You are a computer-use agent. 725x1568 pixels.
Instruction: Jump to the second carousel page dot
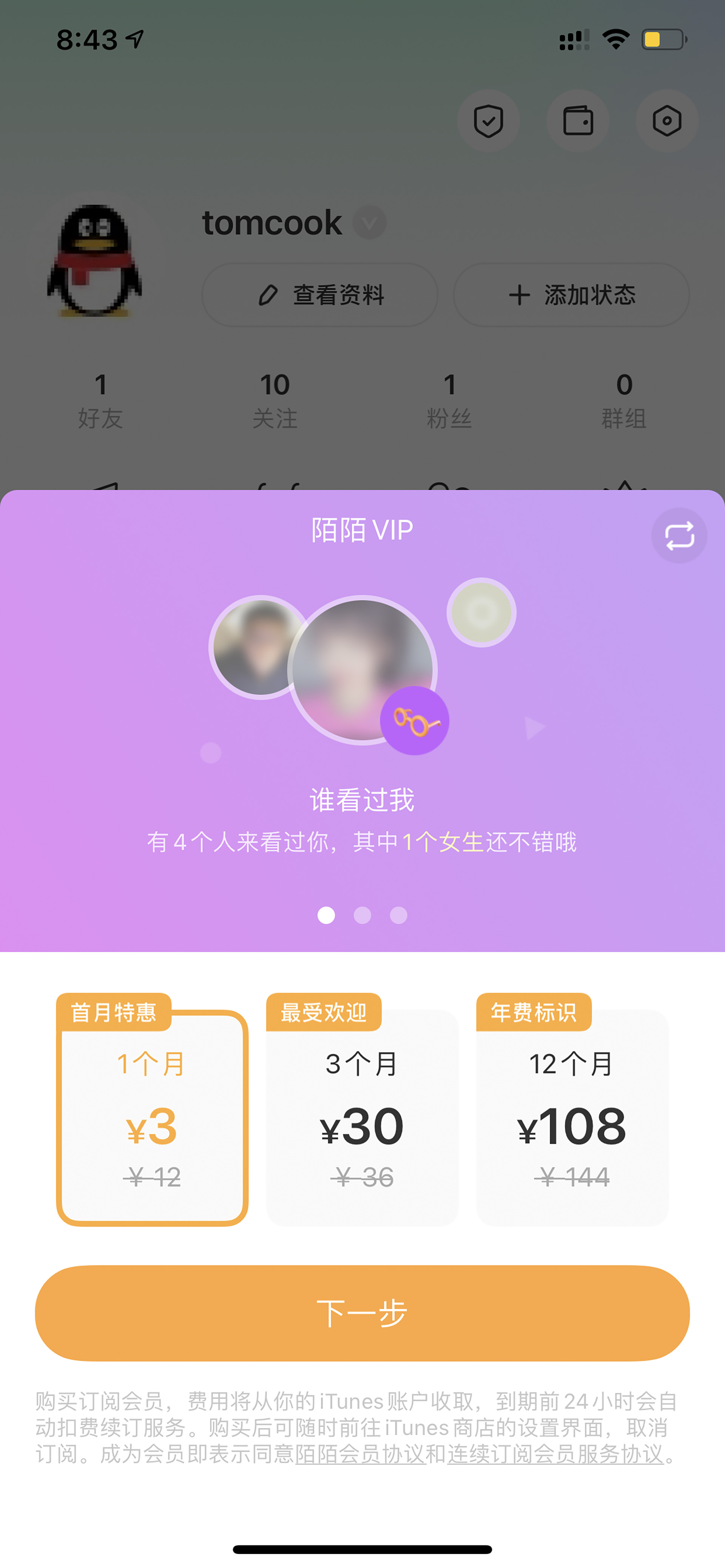(x=362, y=915)
